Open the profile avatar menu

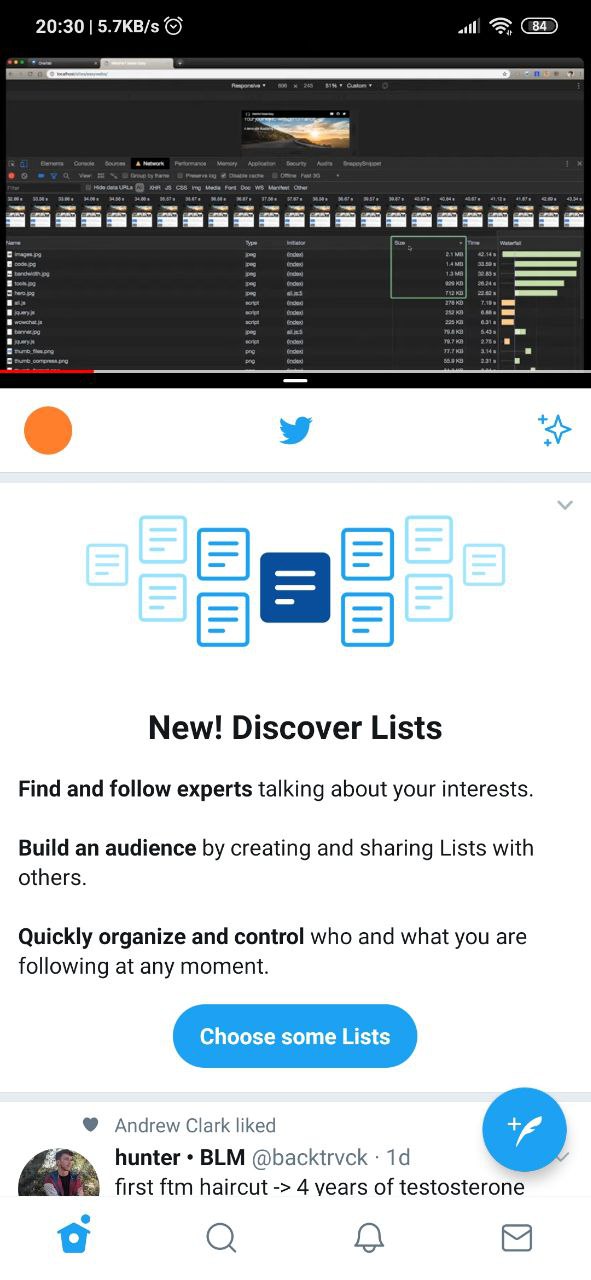(x=48, y=430)
